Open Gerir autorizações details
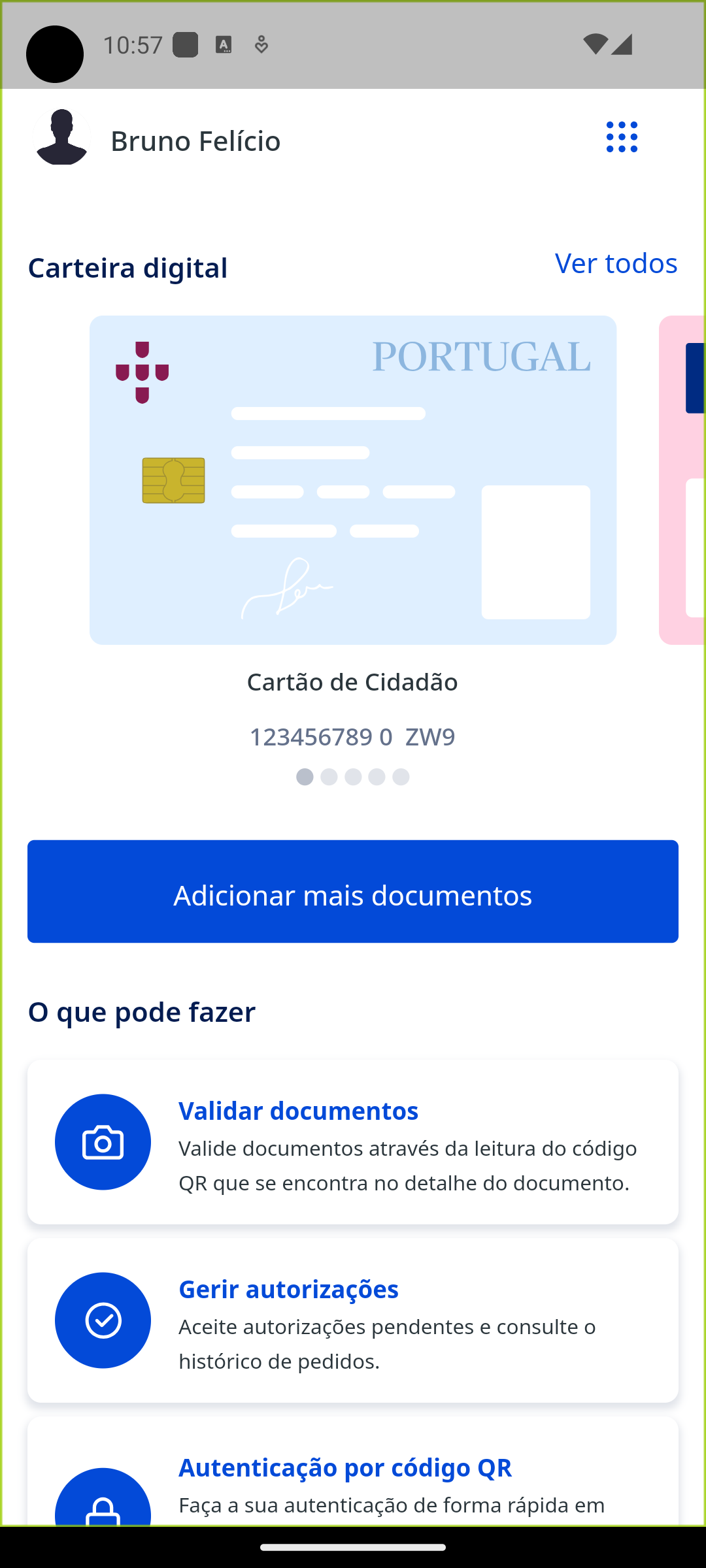Viewport: 706px width, 1568px height. pyautogui.click(x=290, y=1289)
